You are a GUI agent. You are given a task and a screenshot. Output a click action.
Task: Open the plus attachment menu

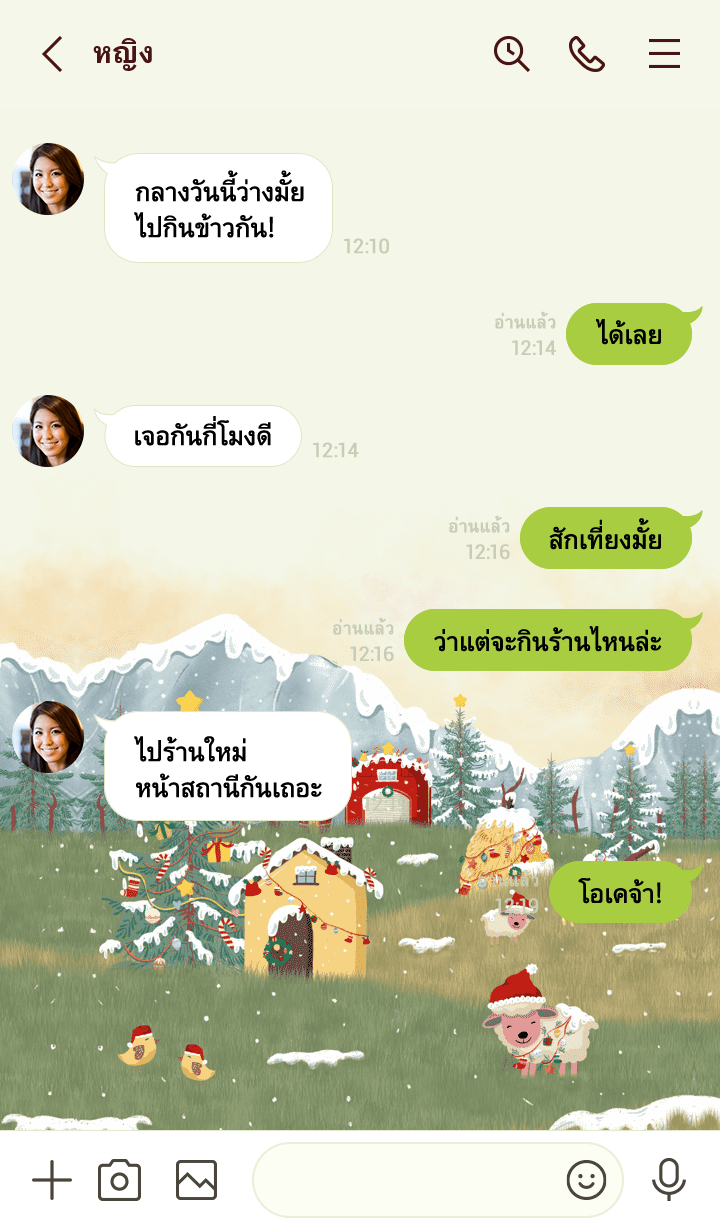[x=52, y=1181]
